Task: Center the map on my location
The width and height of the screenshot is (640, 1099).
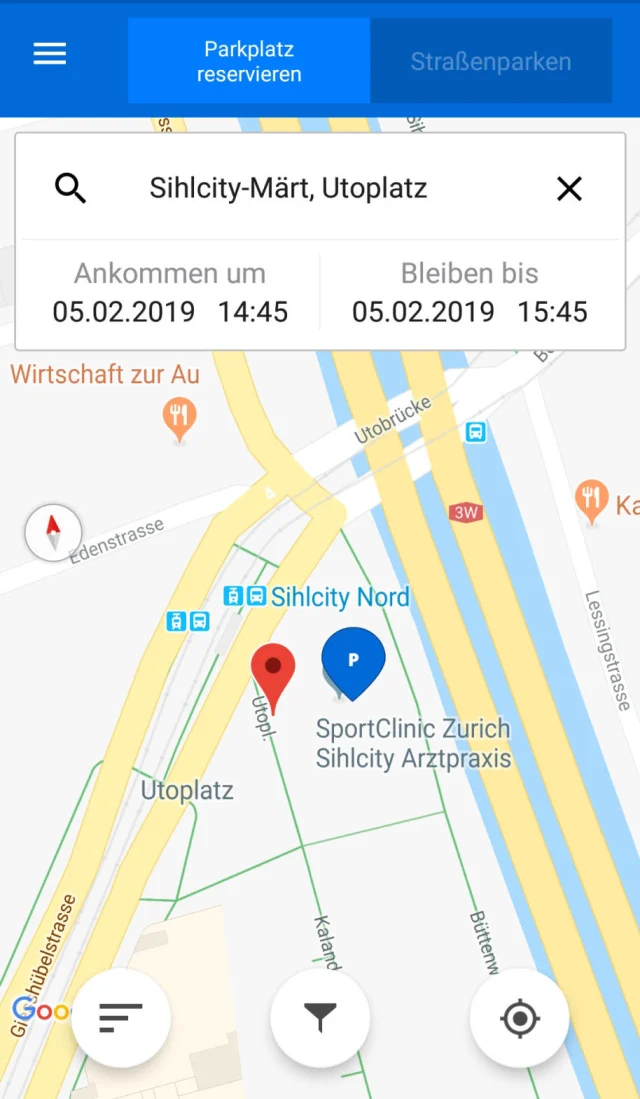Action: pyautogui.click(x=519, y=1018)
